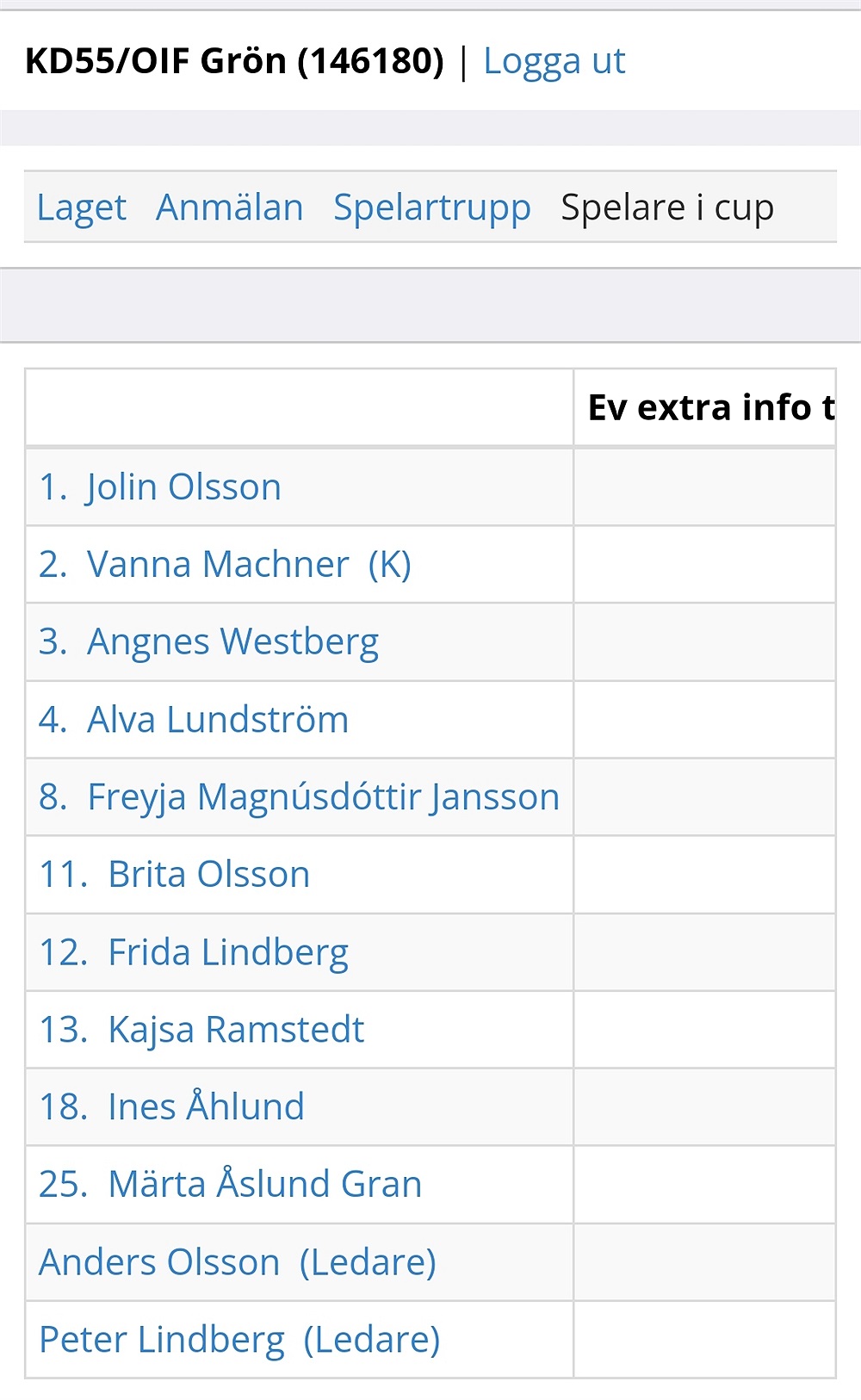The height and width of the screenshot is (1400, 861).
Task: Open player Jolin Olsson
Action: (160, 487)
